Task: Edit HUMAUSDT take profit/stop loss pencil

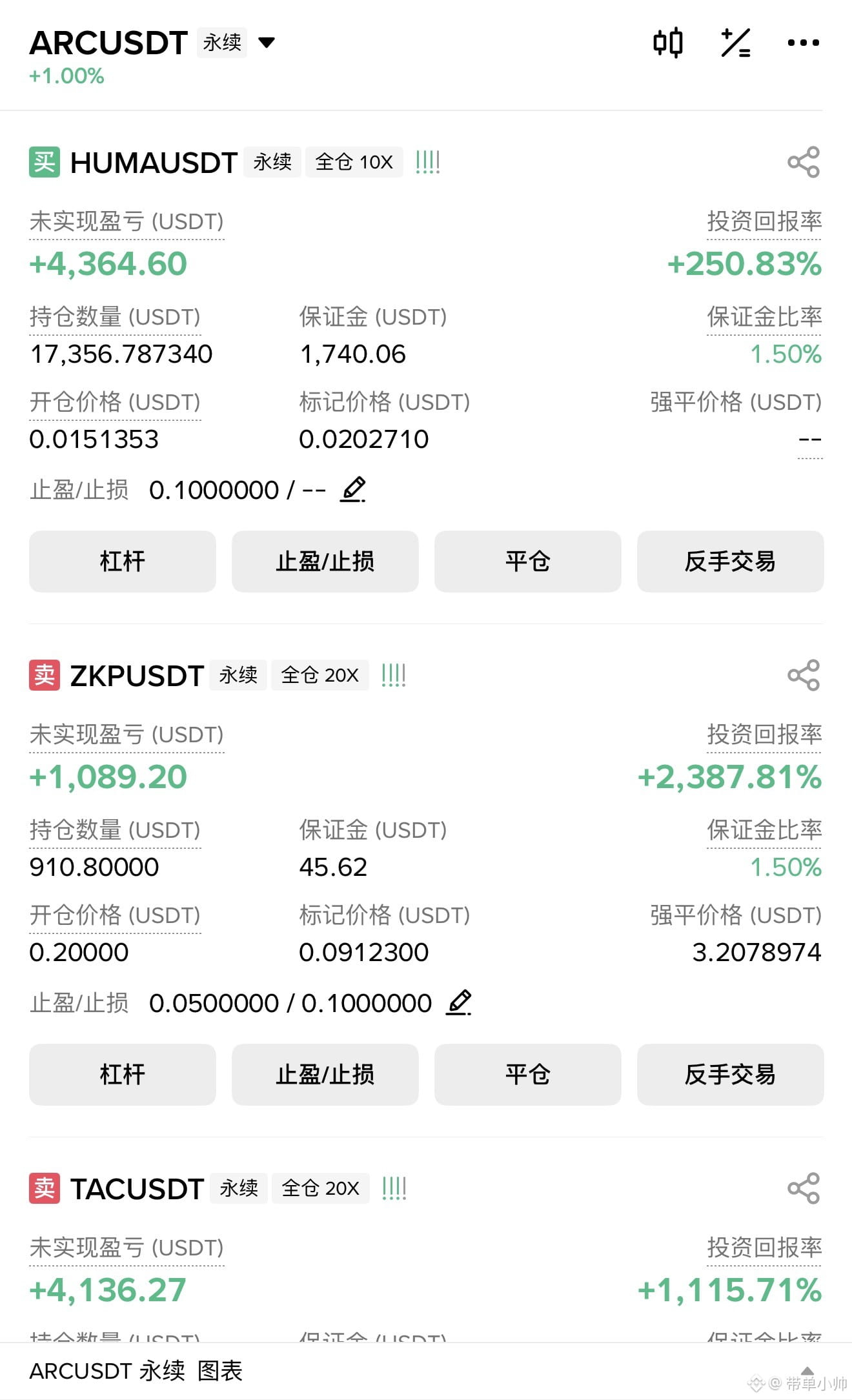Action: pyautogui.click(x=353, y=489)
